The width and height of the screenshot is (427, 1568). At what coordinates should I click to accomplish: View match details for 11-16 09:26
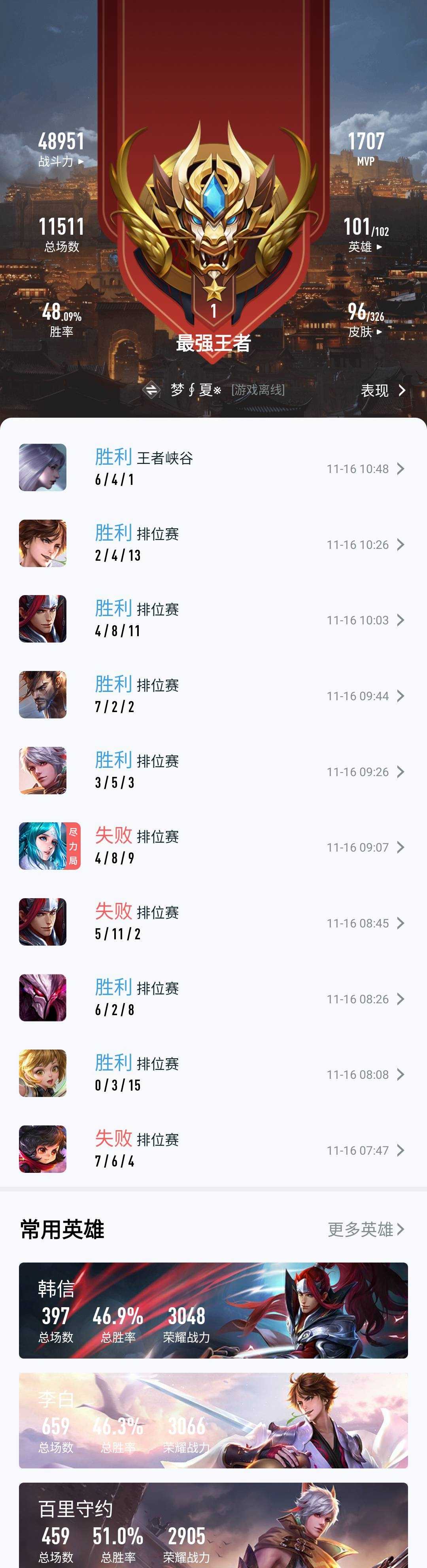point(213,771)
